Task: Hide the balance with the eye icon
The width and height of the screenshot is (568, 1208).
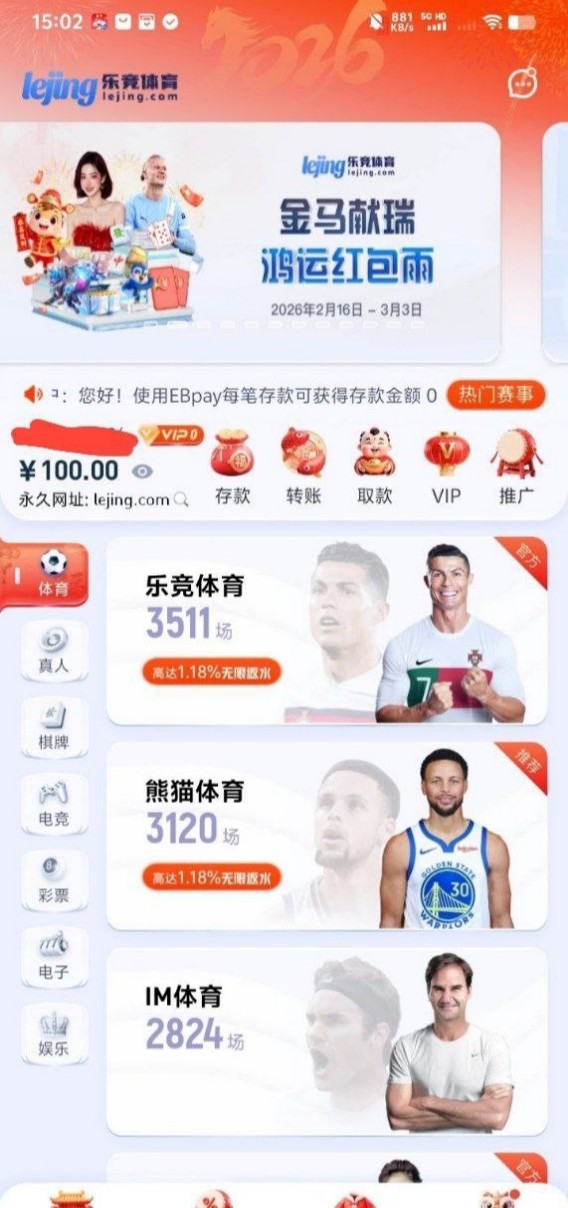Action: pos(142,471)
